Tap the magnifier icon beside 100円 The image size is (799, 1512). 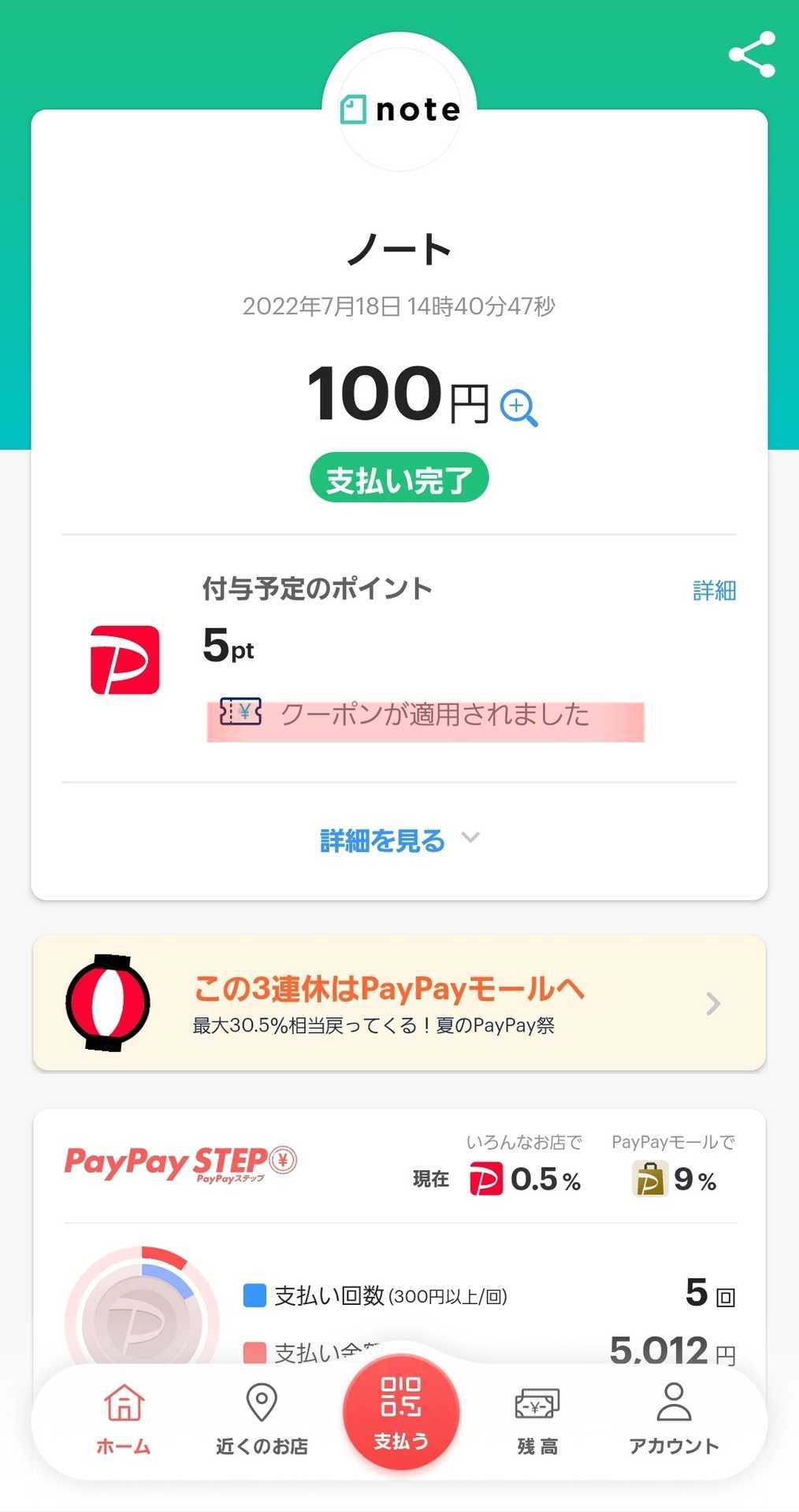coord(518,408)
